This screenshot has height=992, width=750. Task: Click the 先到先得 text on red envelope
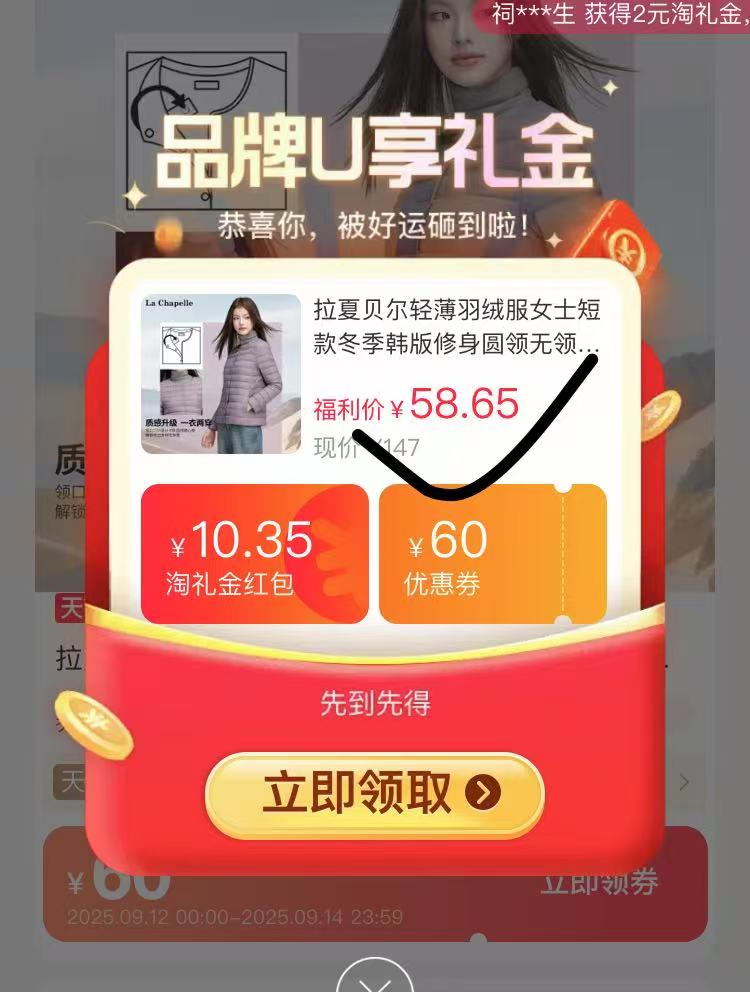(x=375, y=705)
